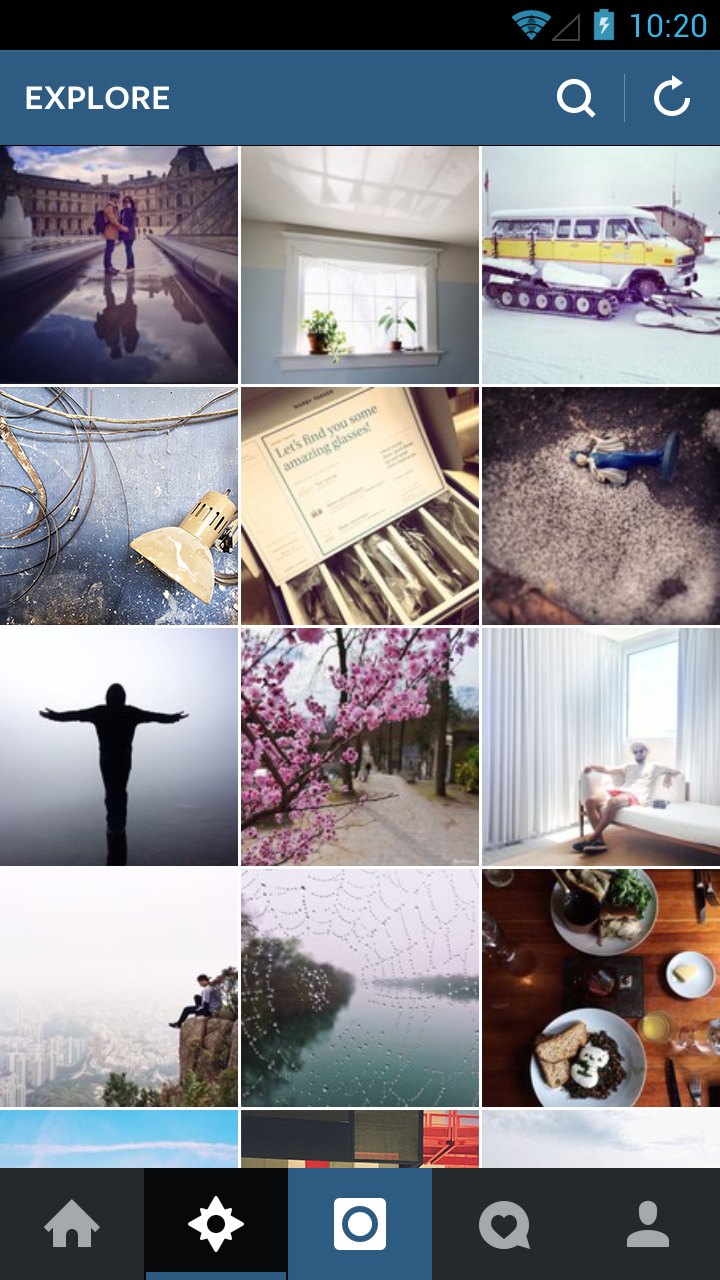
Task: Open the silhouette with outstretched arms photo
Action: [x=119, y=747]
